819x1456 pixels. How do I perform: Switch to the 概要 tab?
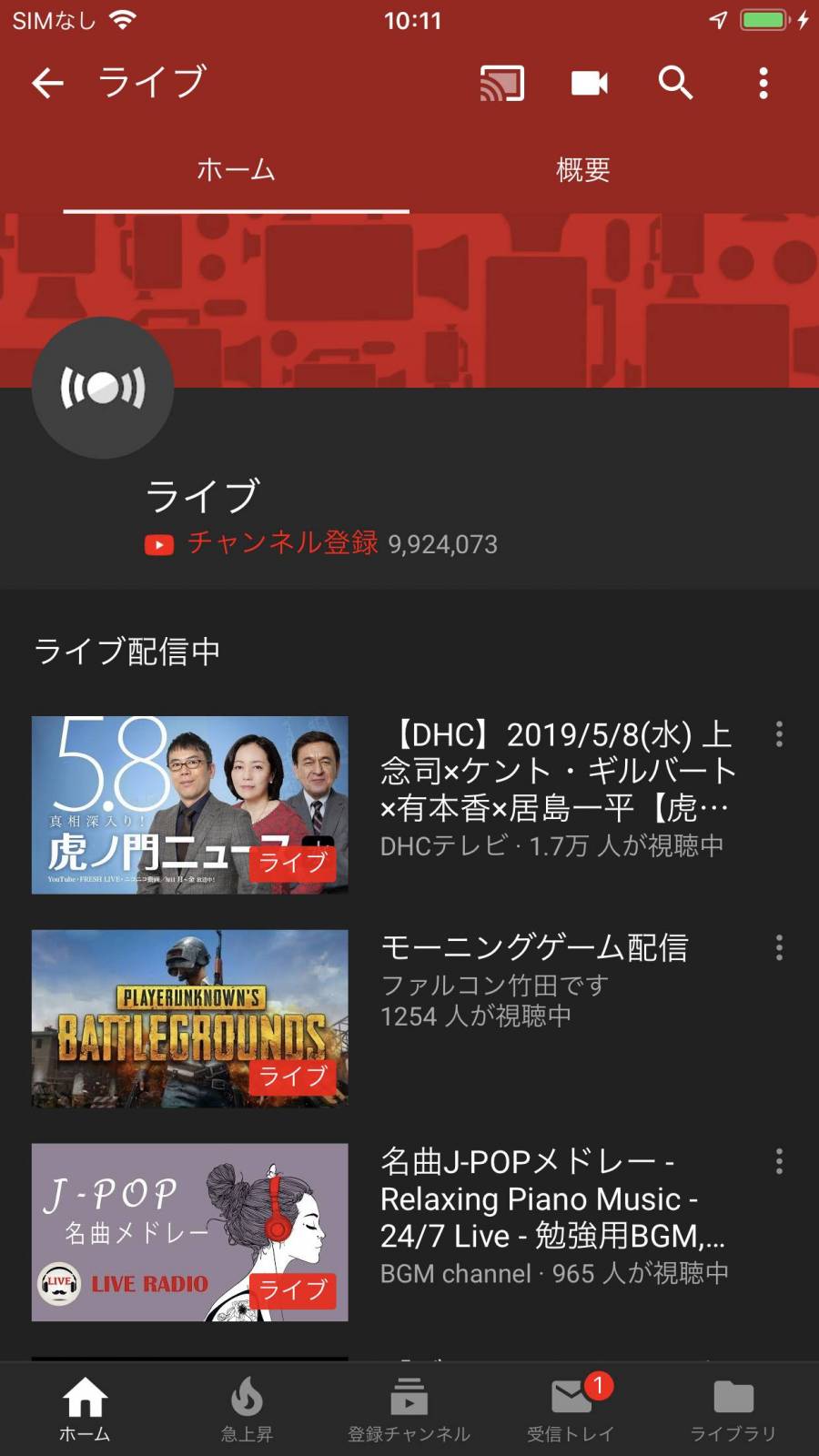(582, 169)
